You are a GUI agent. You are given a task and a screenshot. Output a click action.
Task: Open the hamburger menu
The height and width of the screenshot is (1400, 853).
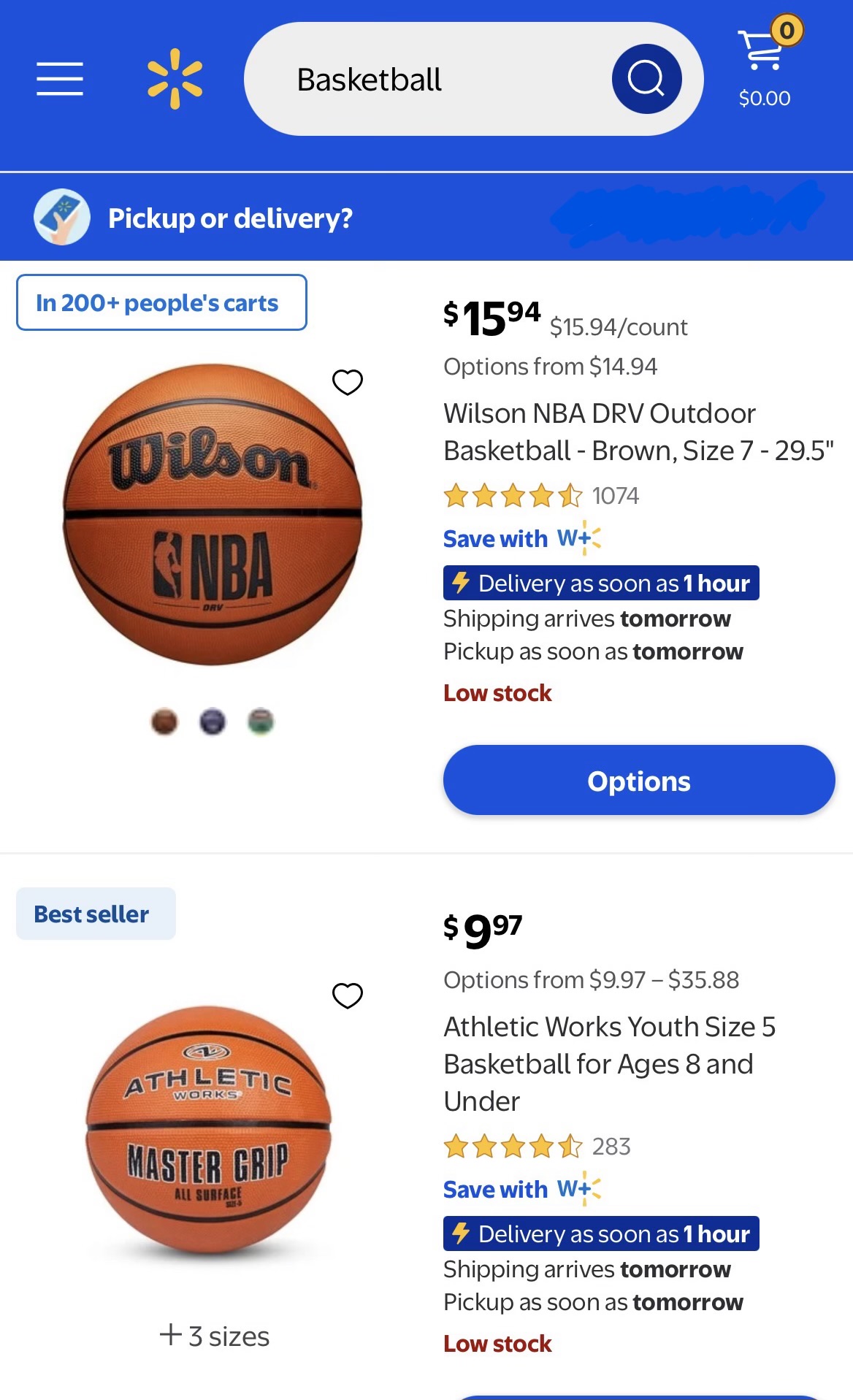pyautogui.click(x=60, y=79)
